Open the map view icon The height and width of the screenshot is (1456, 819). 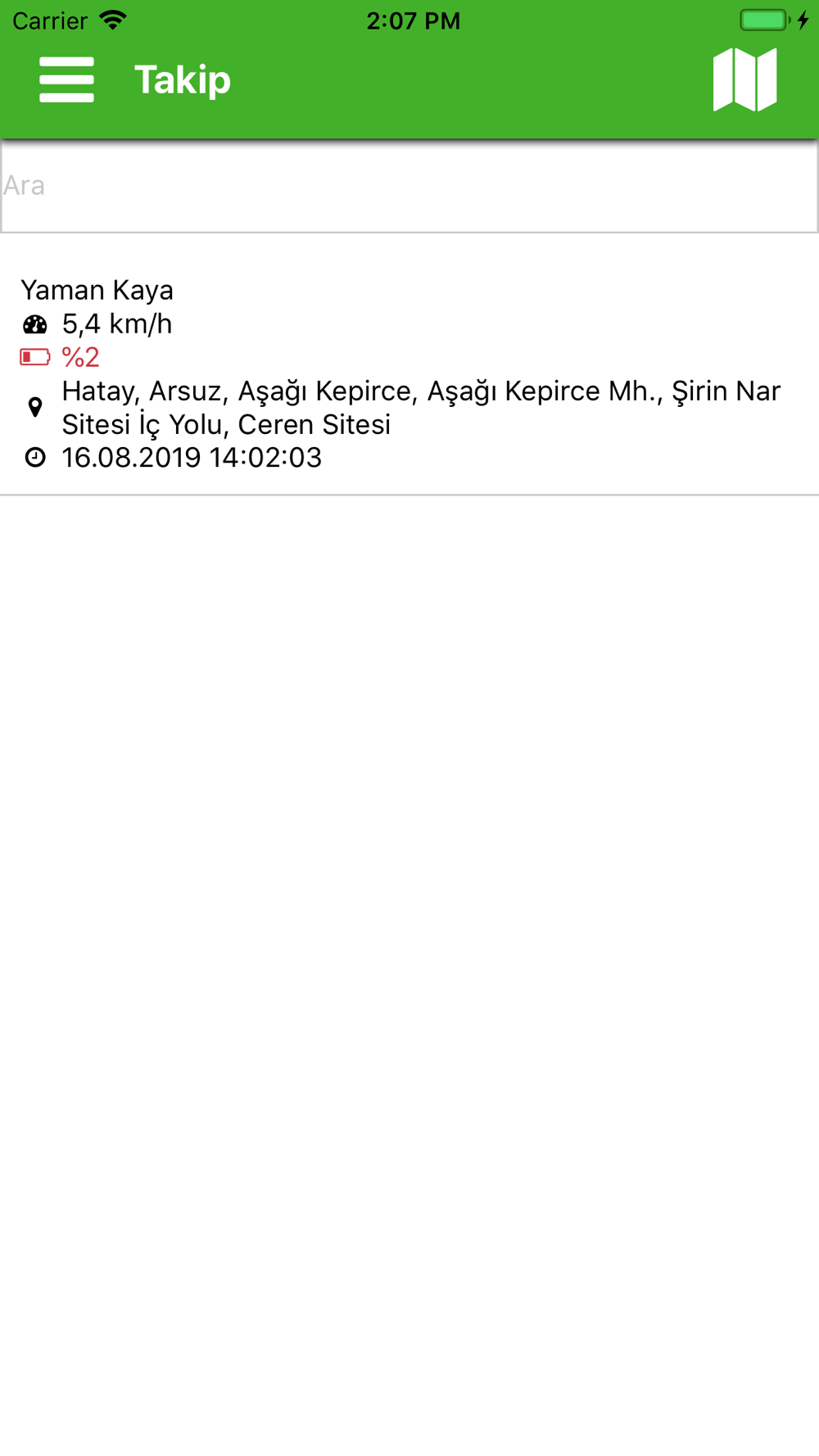(744, 79)
